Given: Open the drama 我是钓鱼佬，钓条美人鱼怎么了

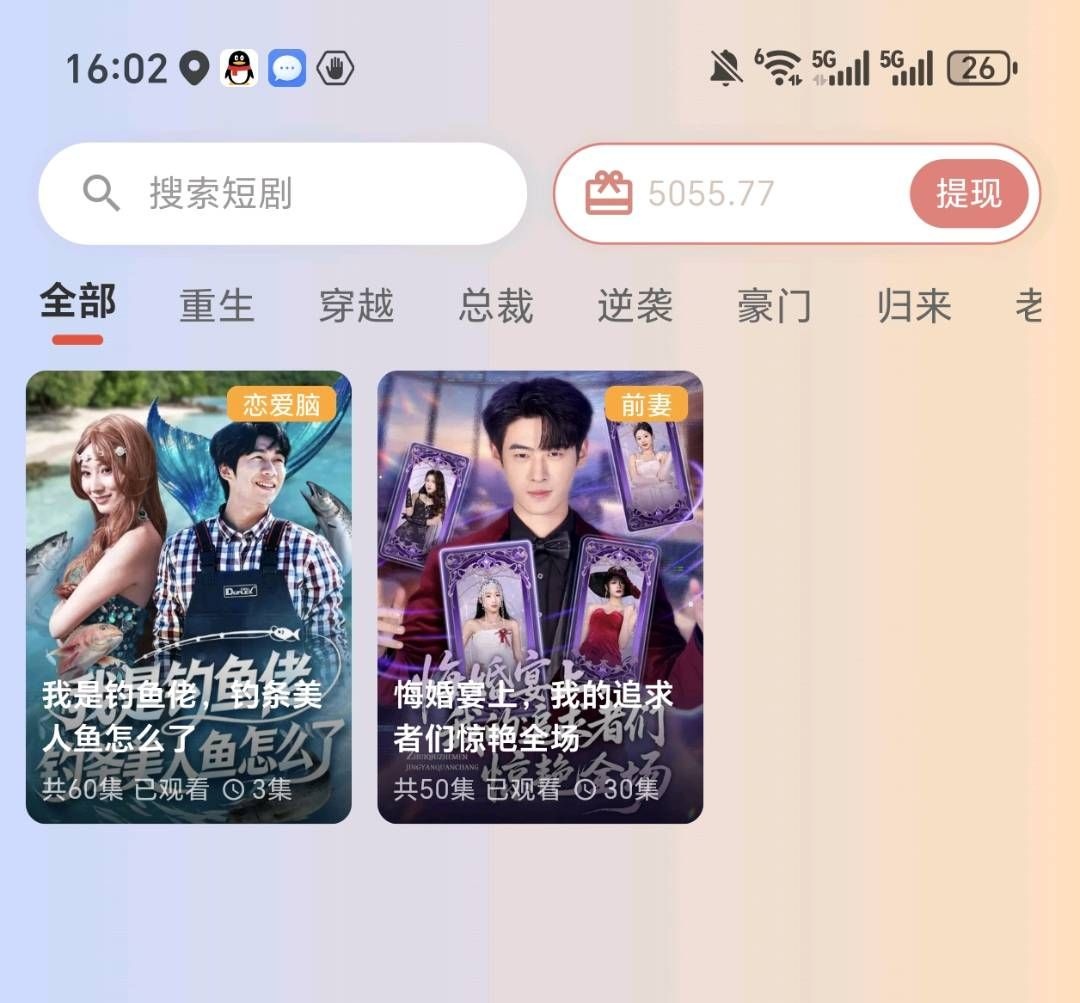Looking at the screenshot, I should 189,597.
